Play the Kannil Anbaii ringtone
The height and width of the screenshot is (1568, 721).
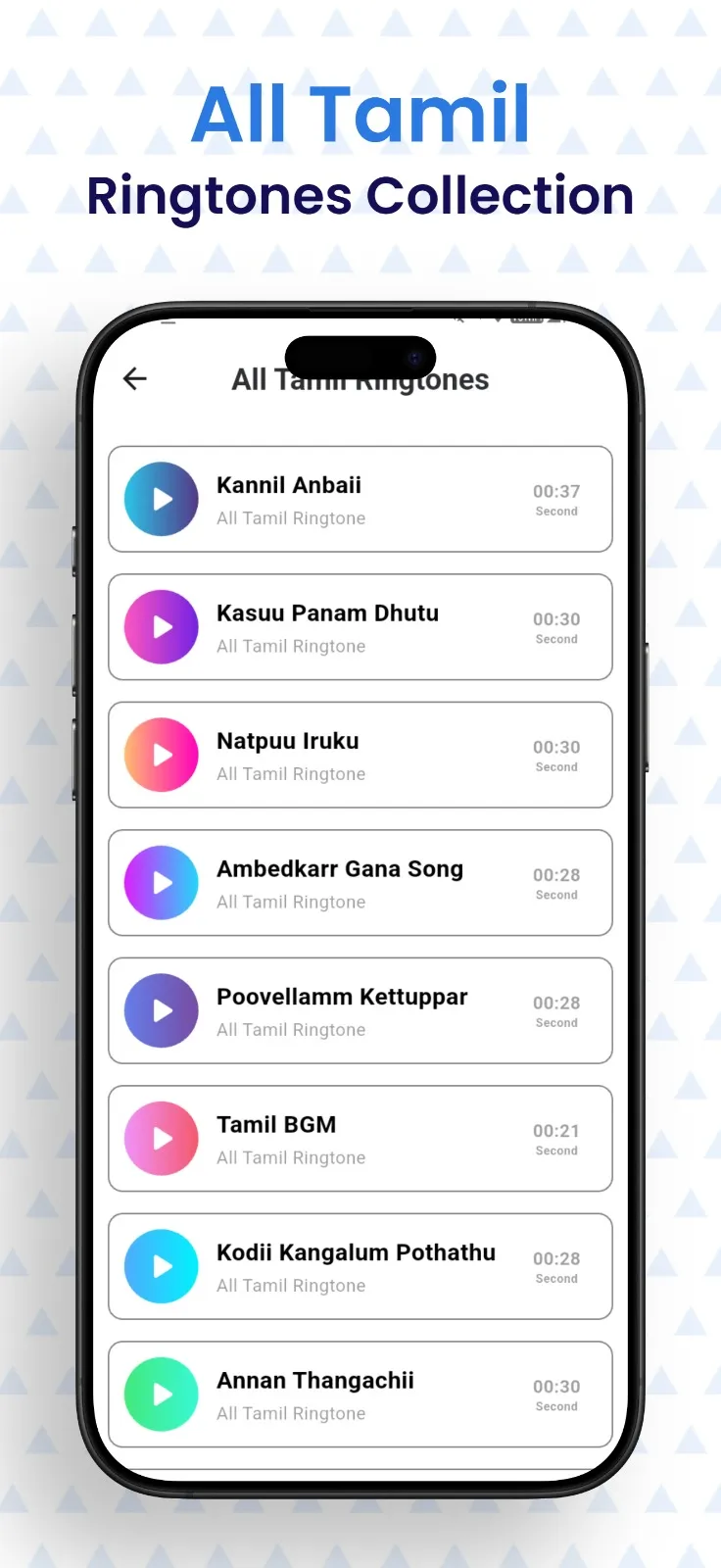tap(161, 499)
